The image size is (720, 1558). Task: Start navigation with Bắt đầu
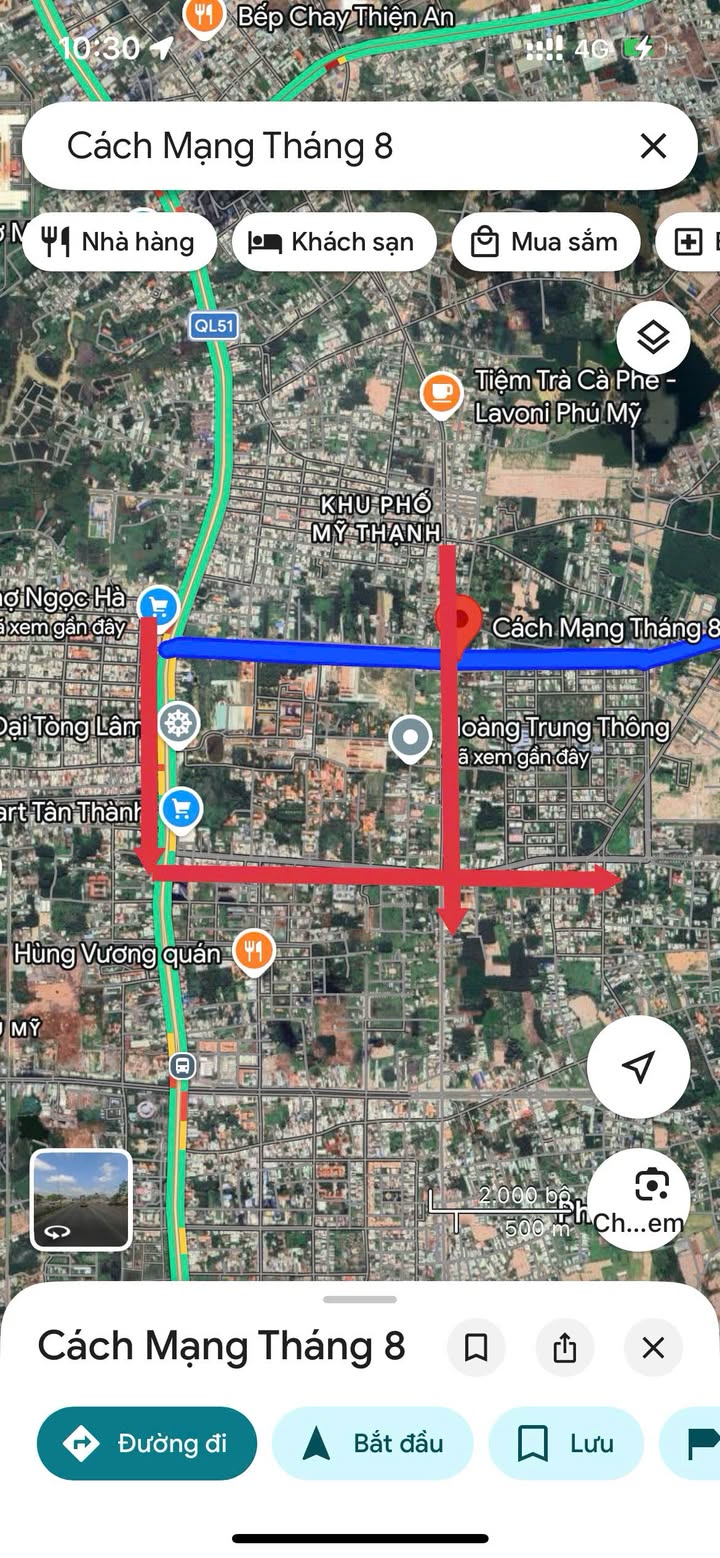[372, 1443]
